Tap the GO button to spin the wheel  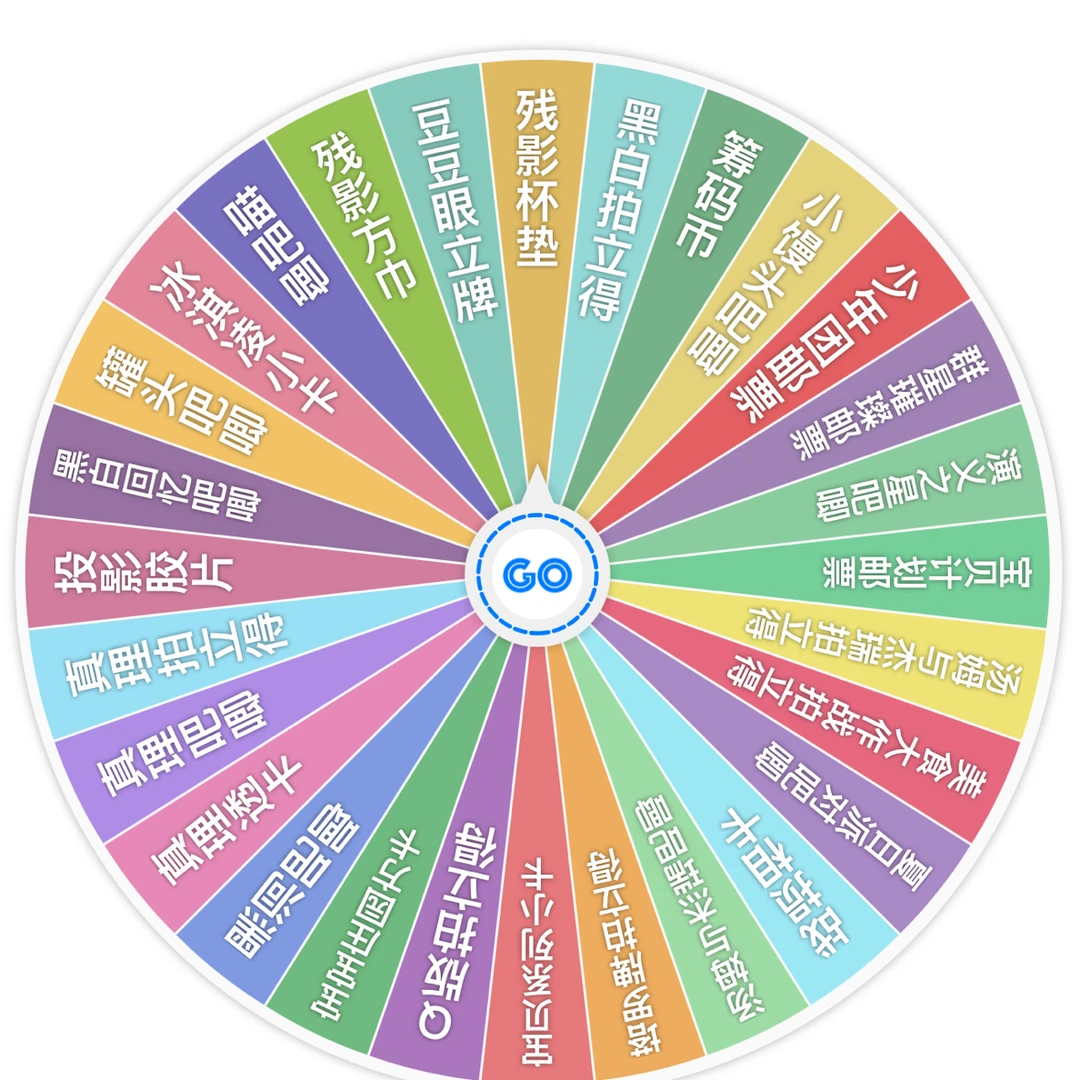click(537, 574)
